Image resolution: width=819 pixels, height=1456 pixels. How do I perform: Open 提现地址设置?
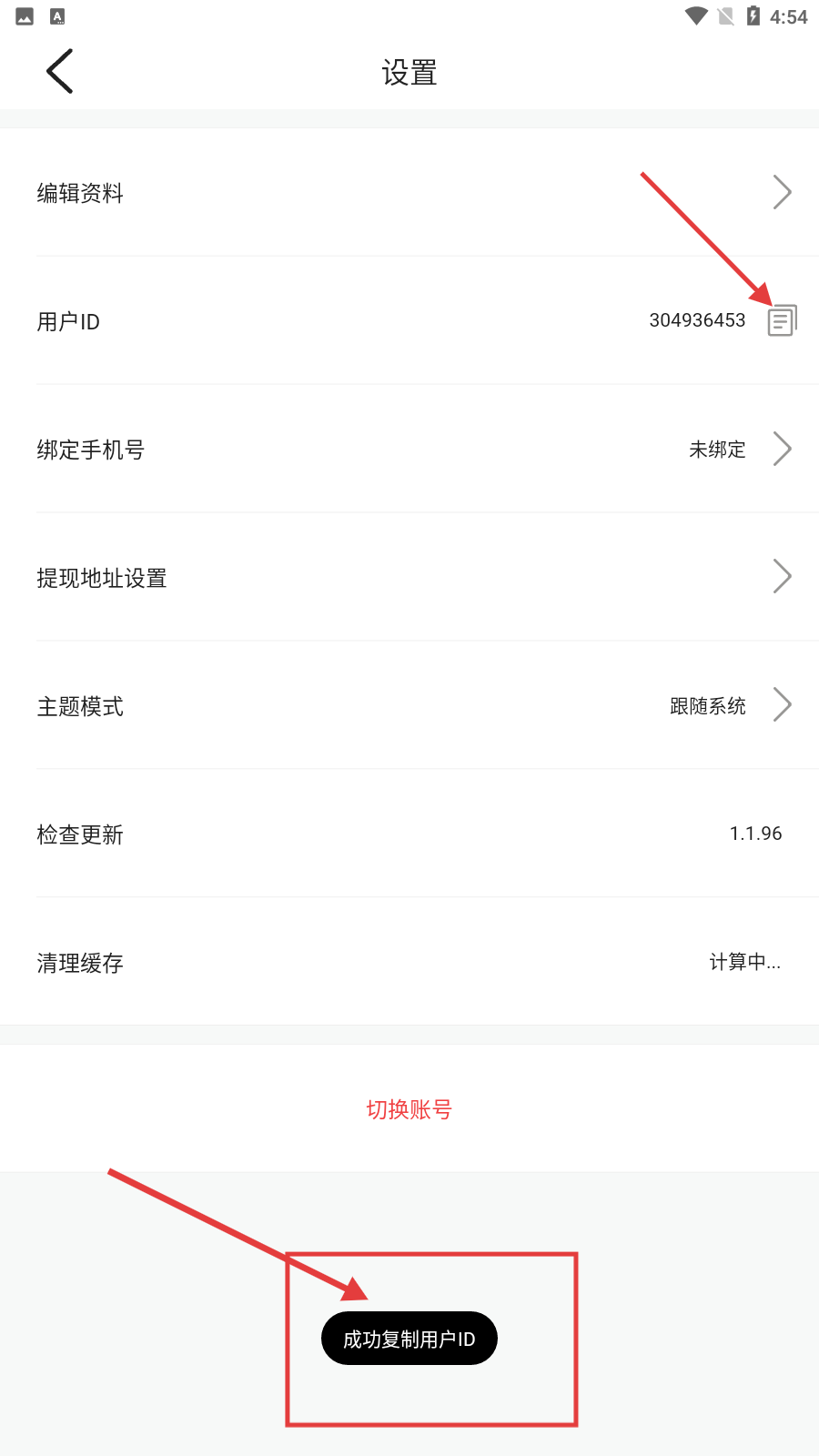pyautogui.click(x=409, y=578)
